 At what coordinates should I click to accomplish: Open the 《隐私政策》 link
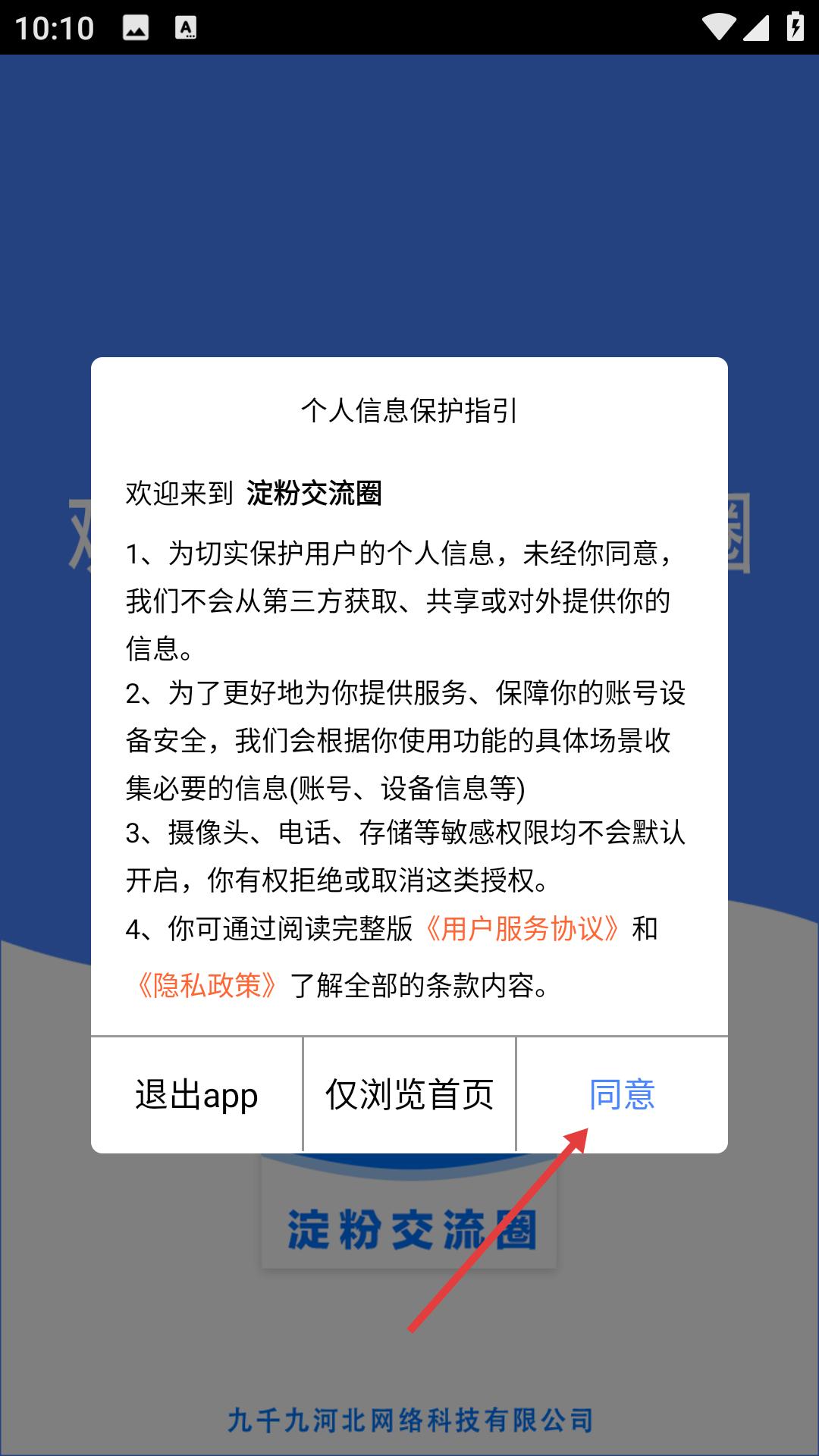(x=207, y=985)
